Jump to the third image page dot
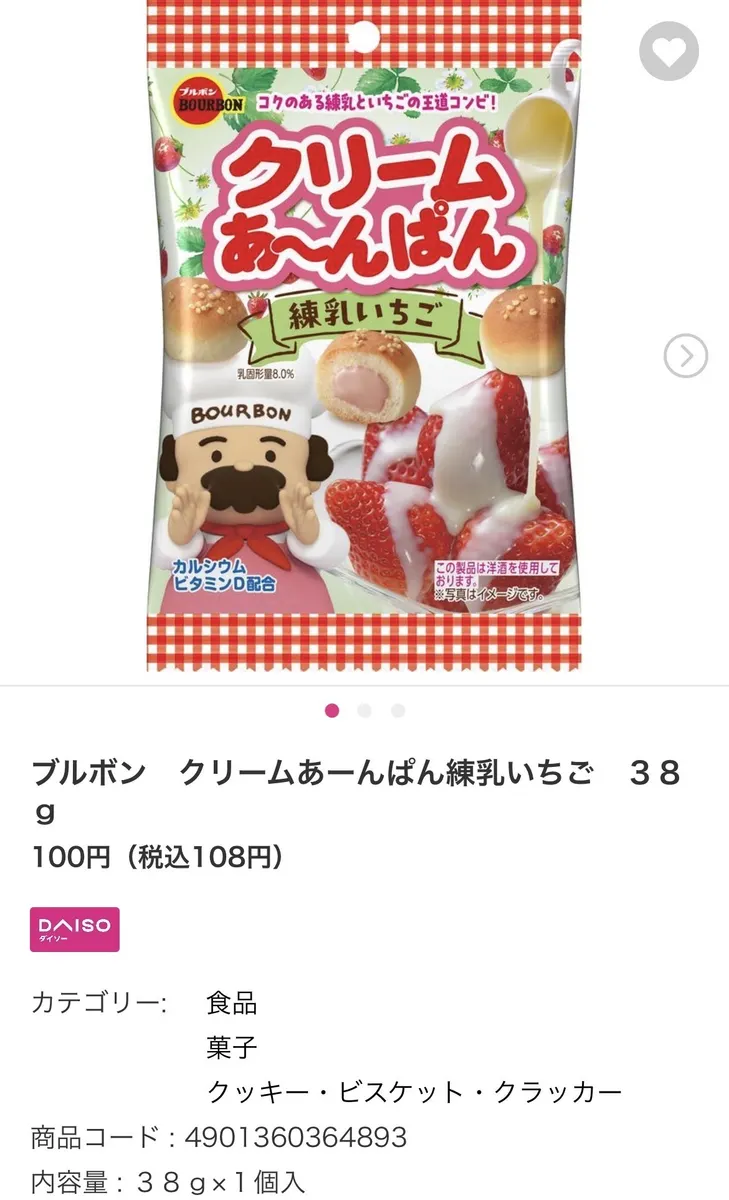Image resolution: width=729 pixels, height=1200 pixels. 398,711
